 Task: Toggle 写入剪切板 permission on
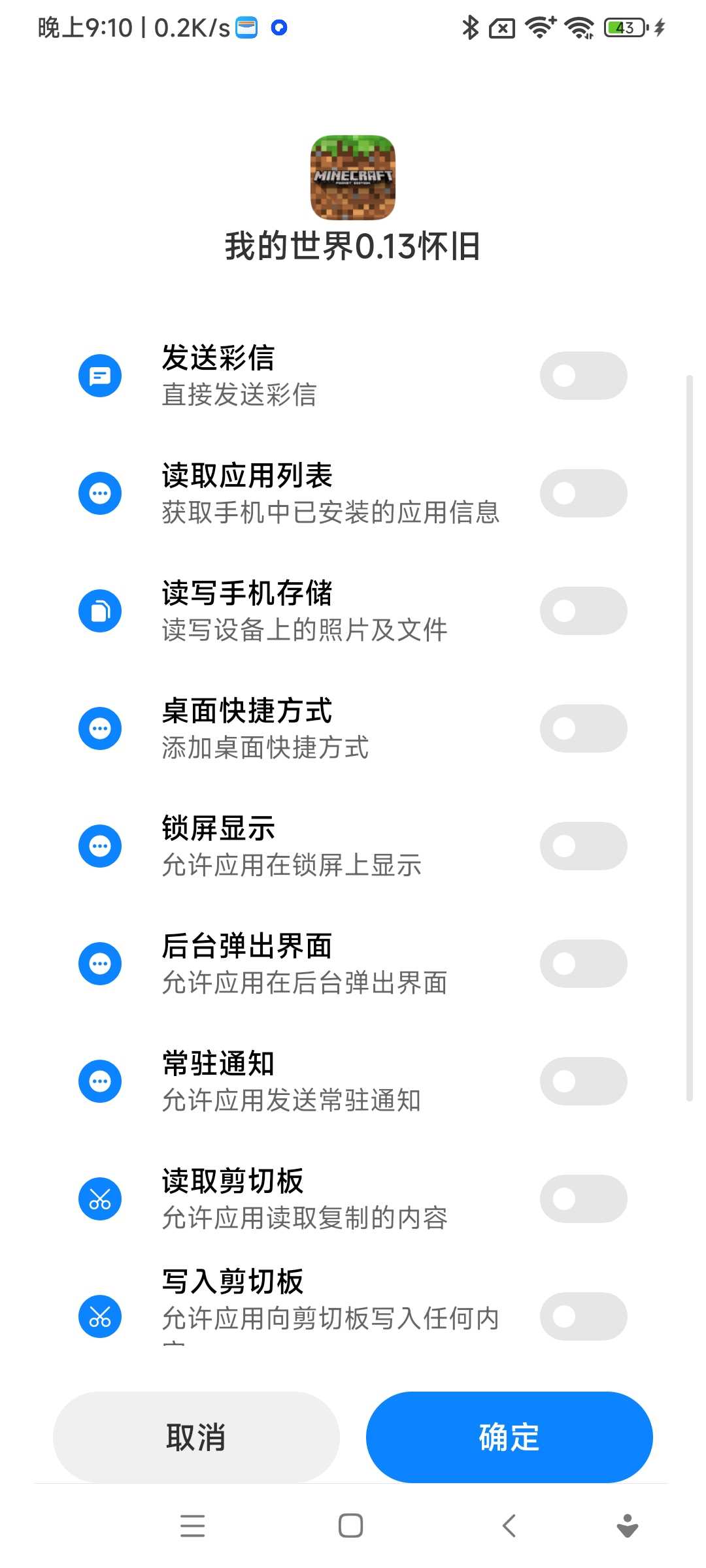click(x=583, y=1316)
